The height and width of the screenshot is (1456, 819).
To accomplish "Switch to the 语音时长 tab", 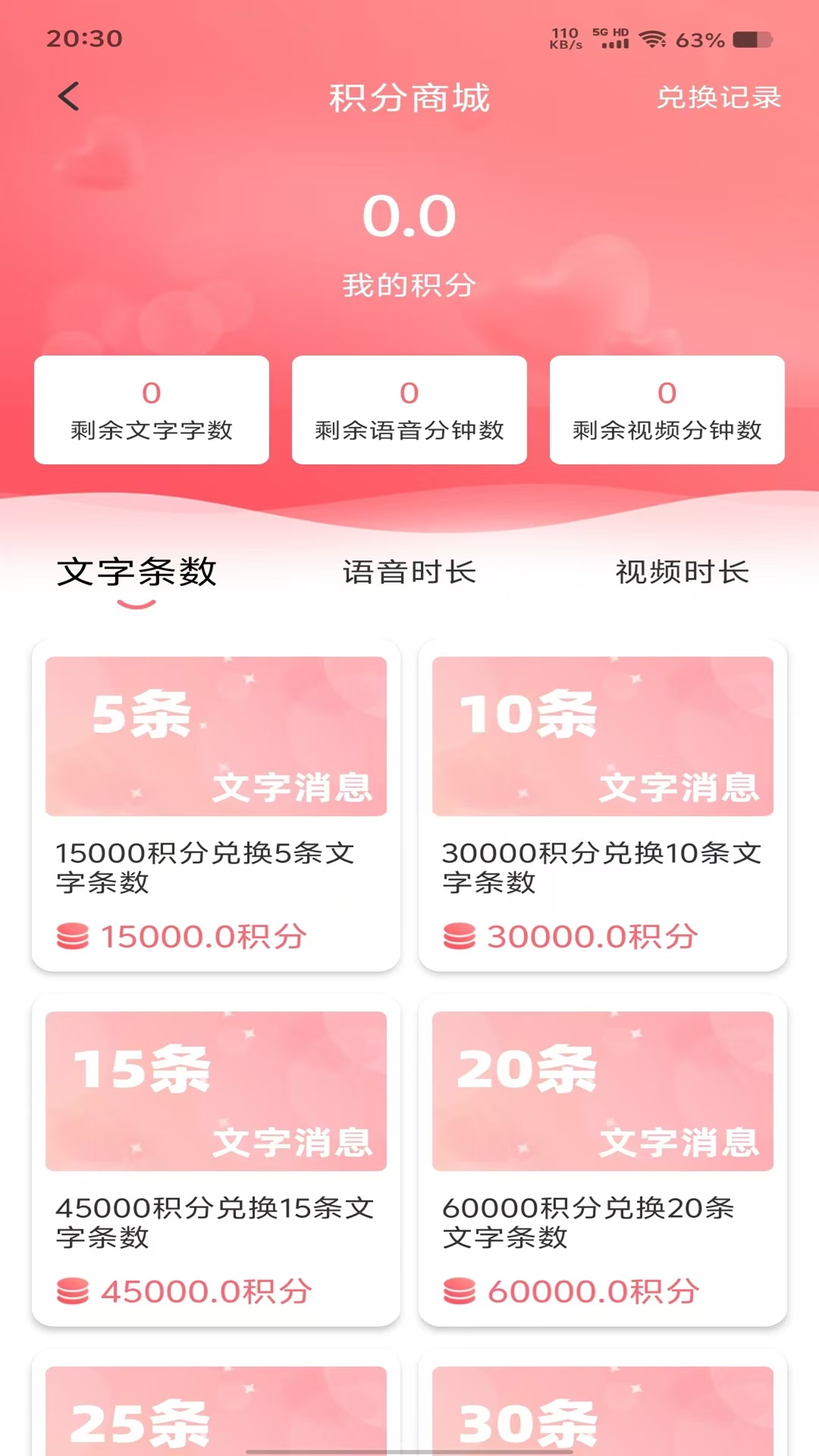I will (x=409, y=573).
